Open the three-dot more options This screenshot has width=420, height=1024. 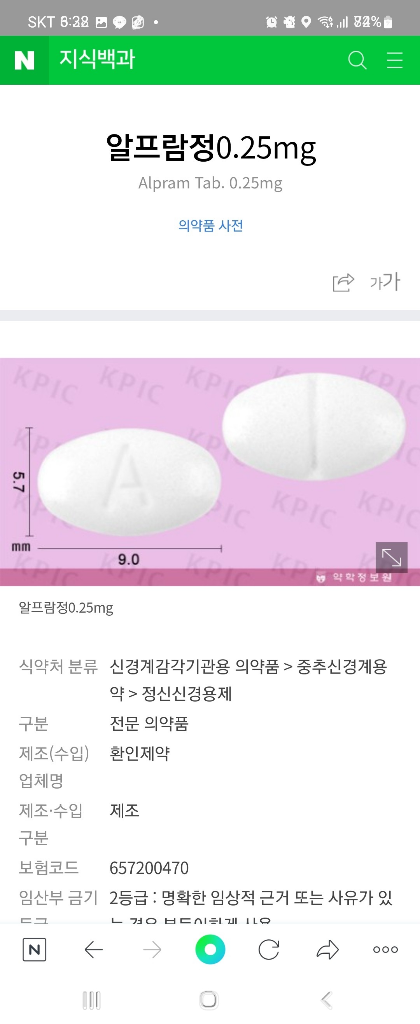(385, 950)
